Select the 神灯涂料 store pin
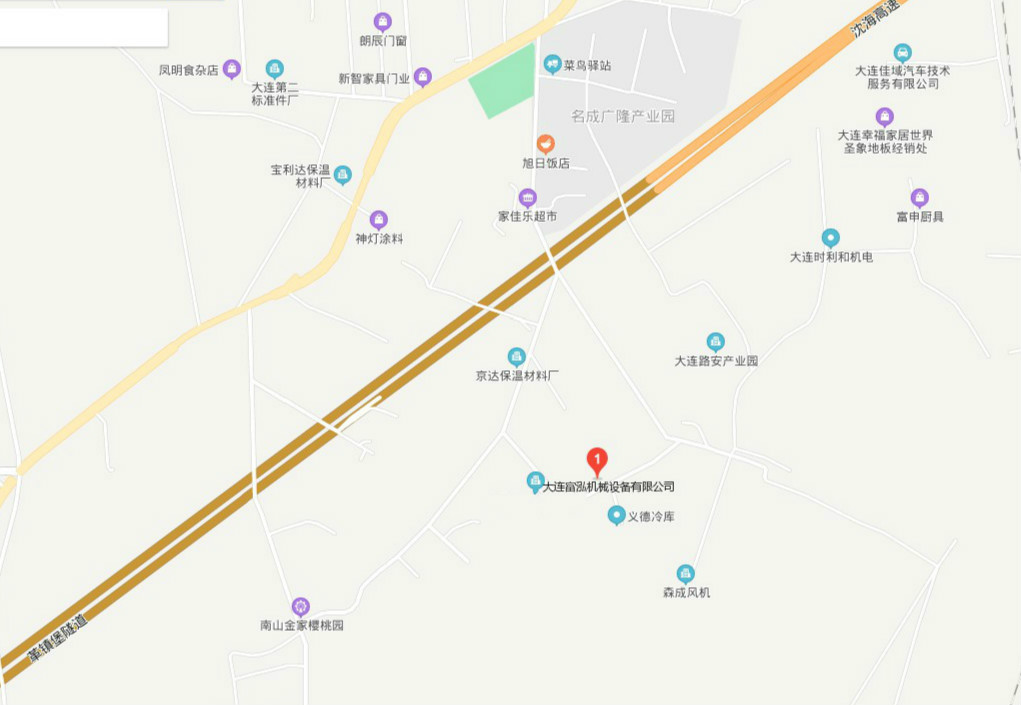The height and width of the screenshot is (705, 1021). [378, 219]
